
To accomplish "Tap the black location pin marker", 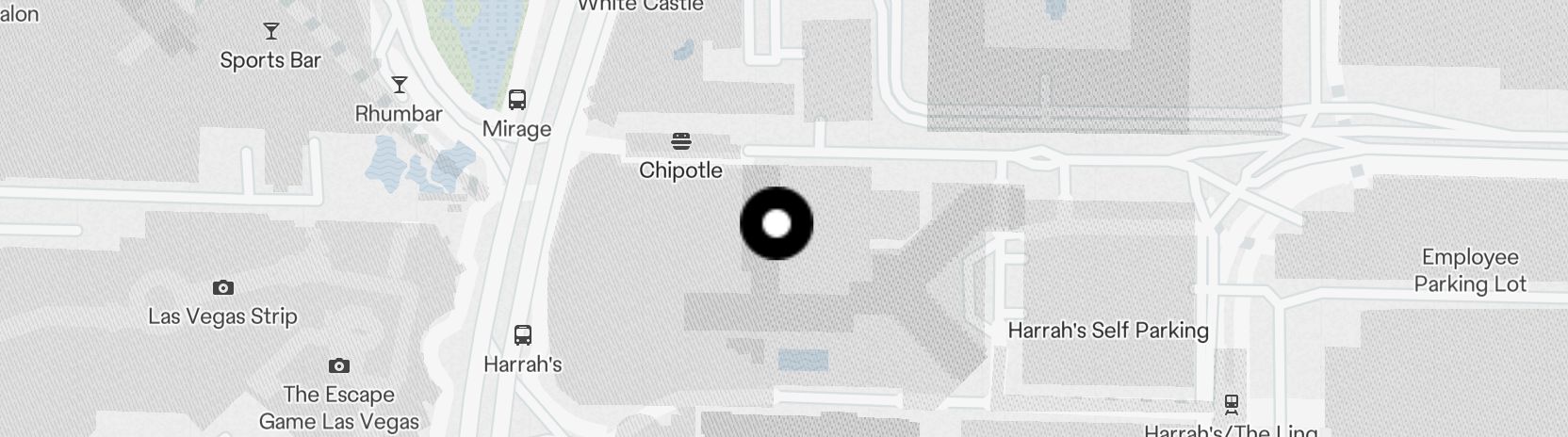I will (776, 223).
